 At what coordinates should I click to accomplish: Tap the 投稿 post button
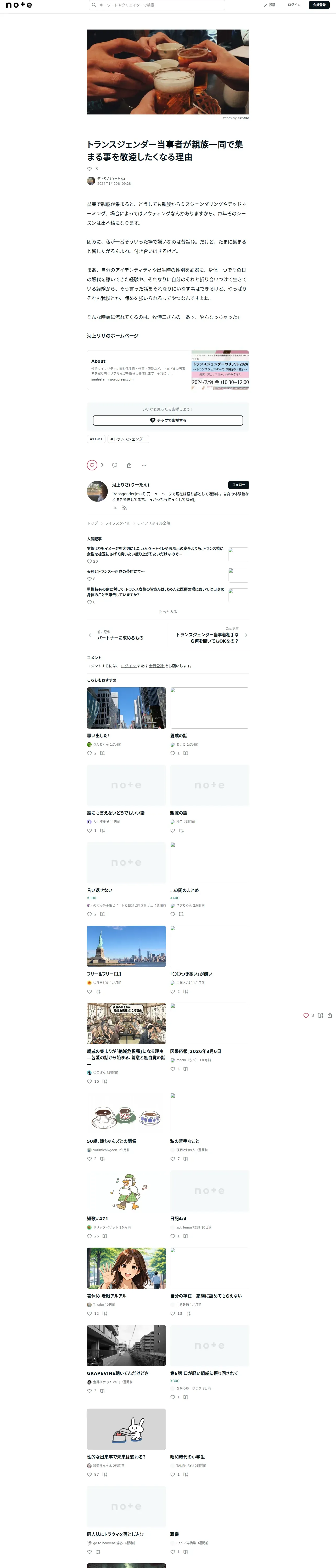coord(270,5)
